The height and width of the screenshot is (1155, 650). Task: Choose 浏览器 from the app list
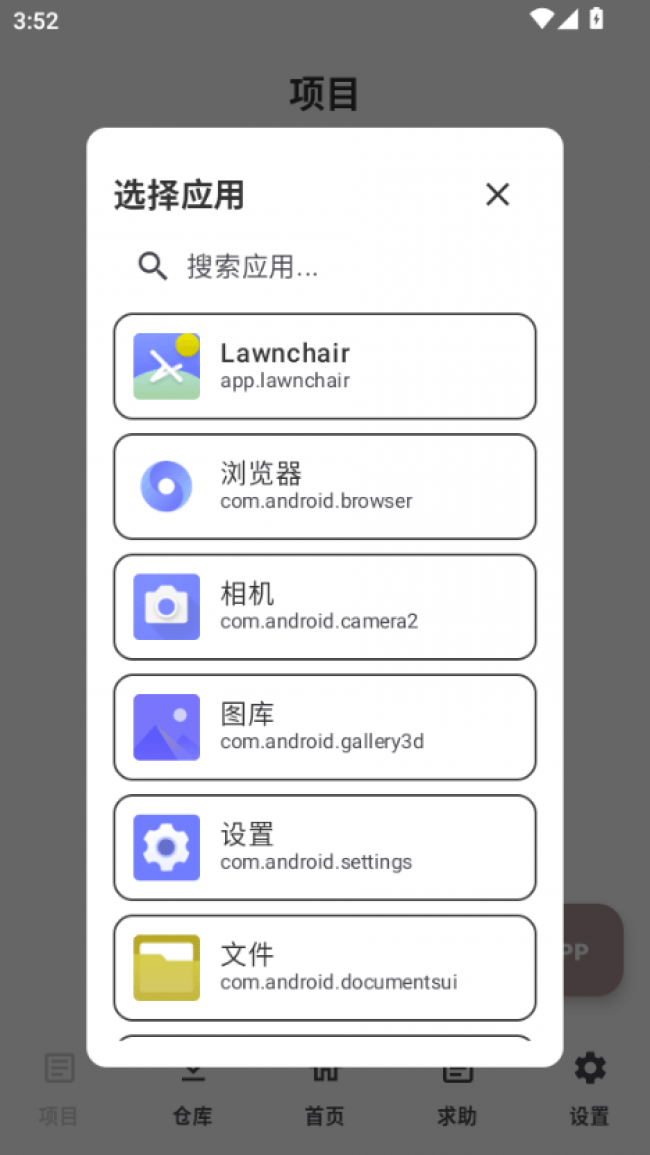[x=325, y=486]
